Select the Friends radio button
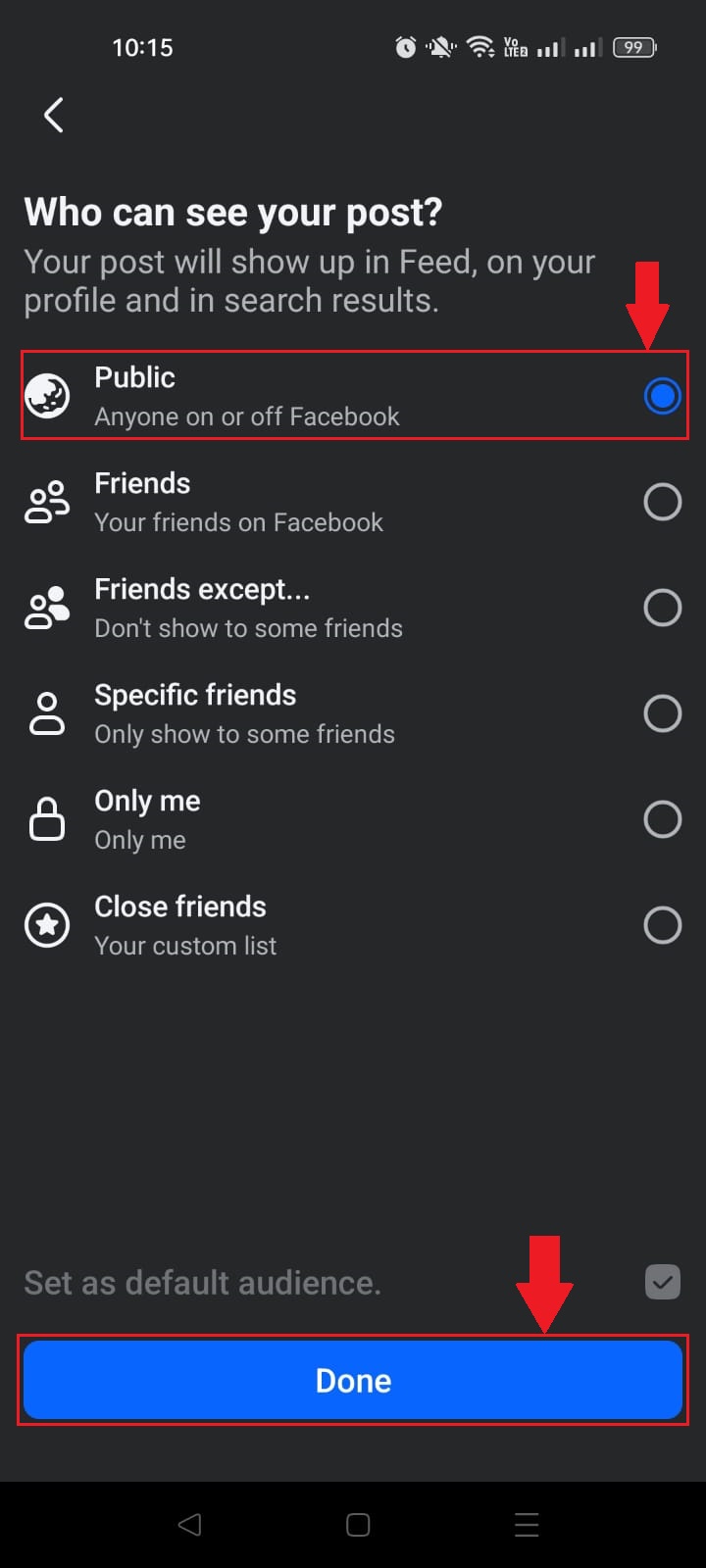Image resolution: width=706 pixels, height=1568 pixels. click(663, 502)
